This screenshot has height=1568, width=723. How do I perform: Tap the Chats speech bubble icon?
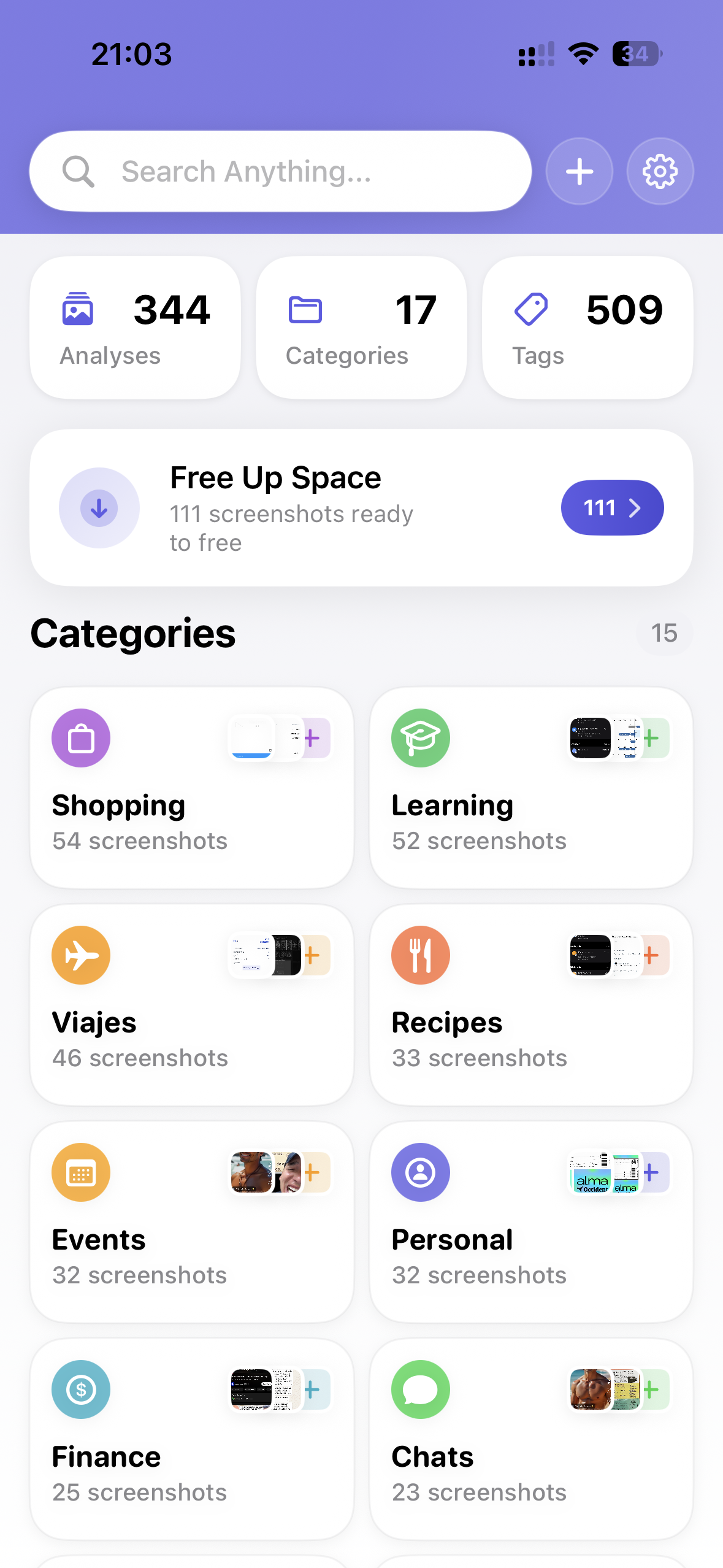tap(421, 1389)
